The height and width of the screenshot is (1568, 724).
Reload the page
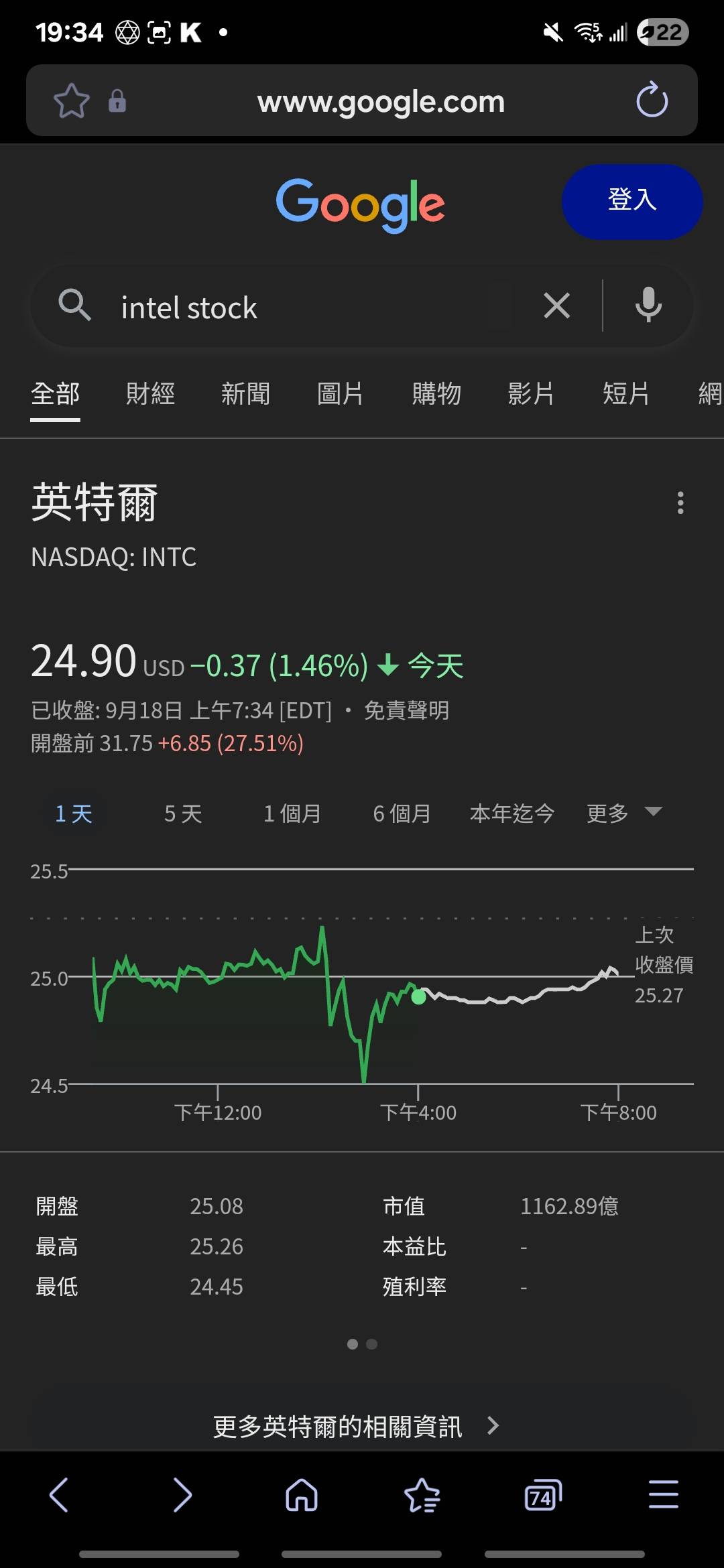[x=652, y=101]
